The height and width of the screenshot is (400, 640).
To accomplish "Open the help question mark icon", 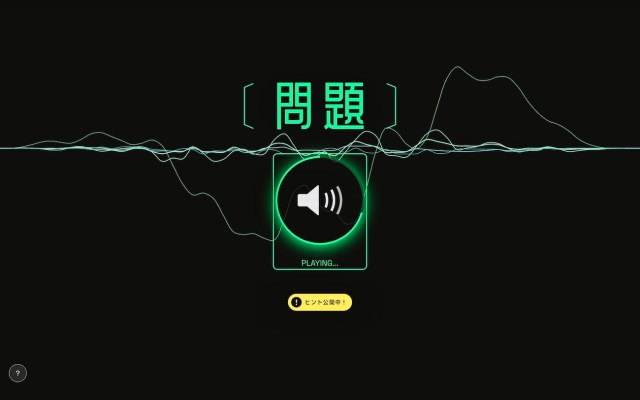I will (x=18, y=373).
